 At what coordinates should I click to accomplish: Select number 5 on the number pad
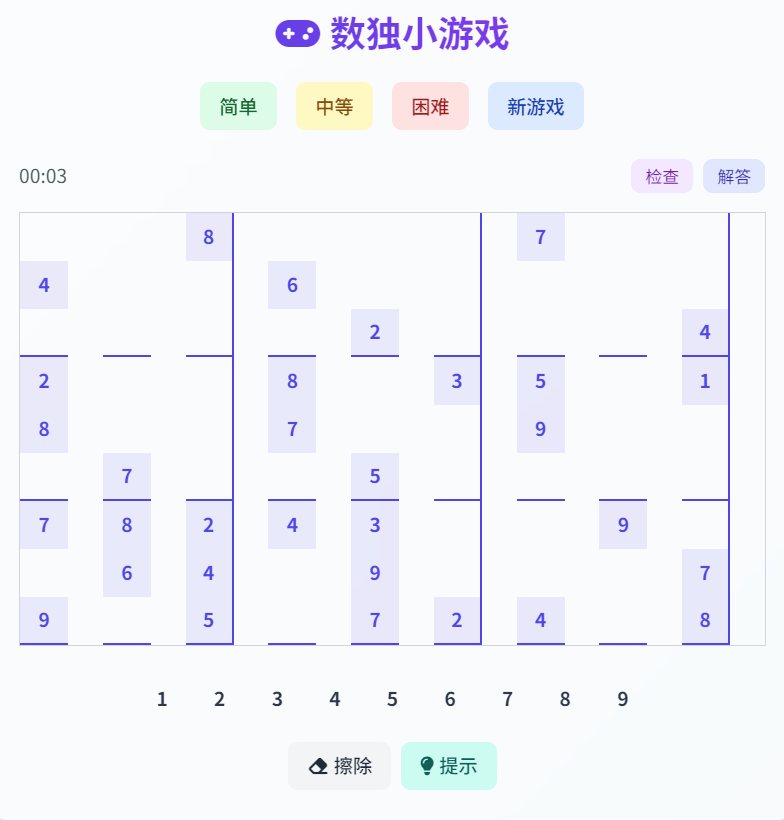pyautogui.click(x=392, y=699)
